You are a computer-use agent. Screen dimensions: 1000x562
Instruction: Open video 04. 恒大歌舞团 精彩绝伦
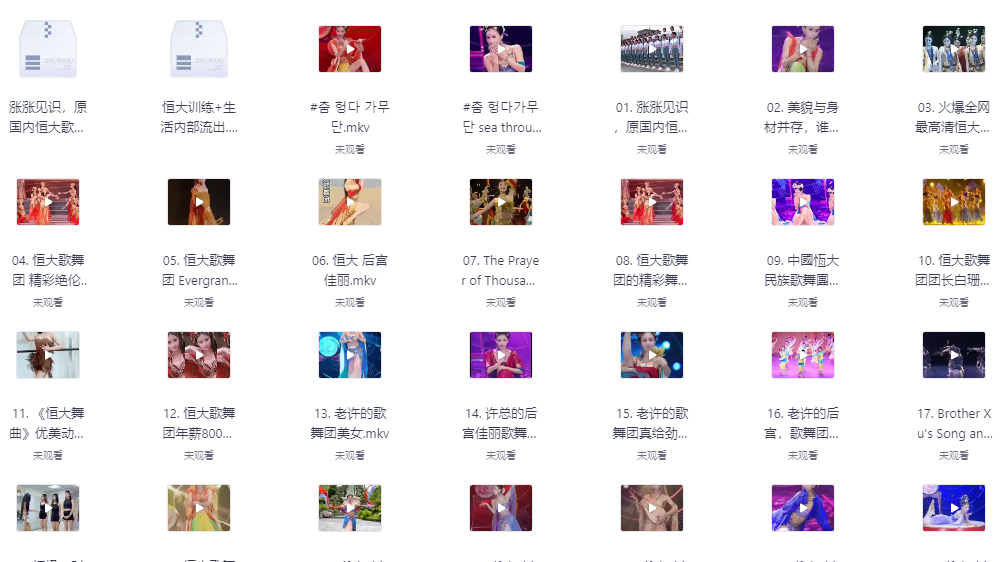[x=48, y=202]
